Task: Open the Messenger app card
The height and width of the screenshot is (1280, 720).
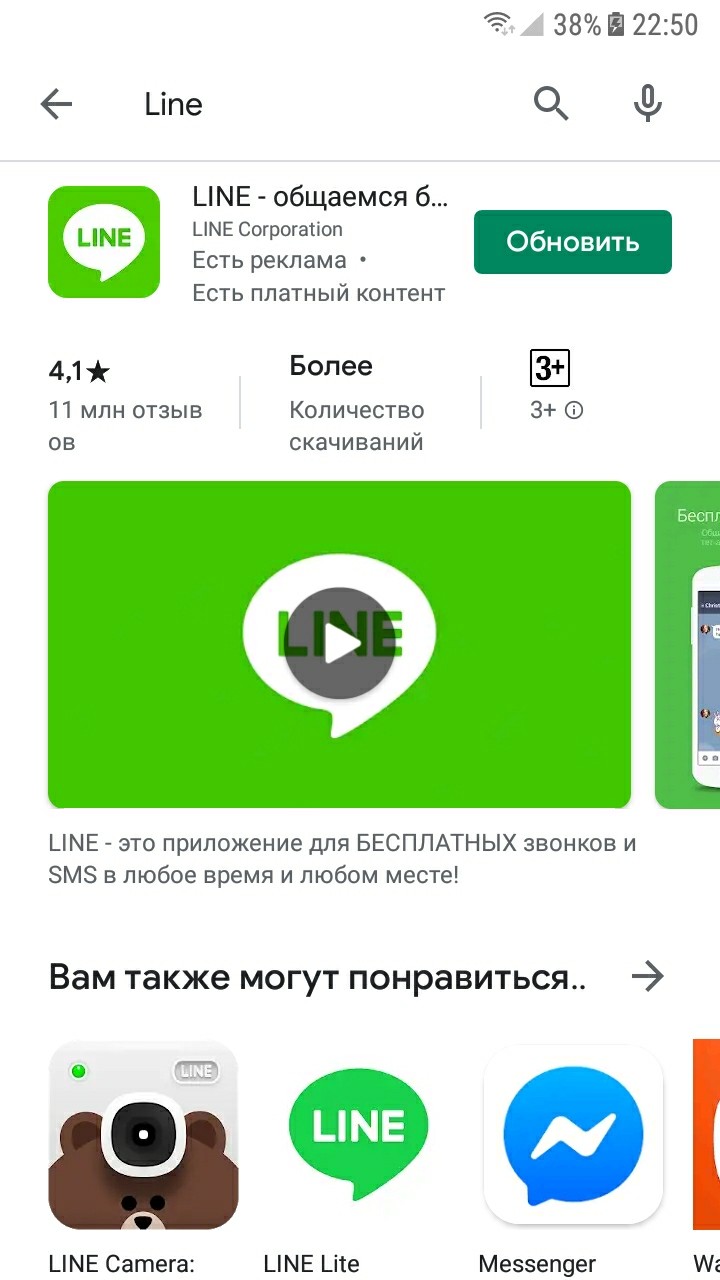Action: 573,1135
